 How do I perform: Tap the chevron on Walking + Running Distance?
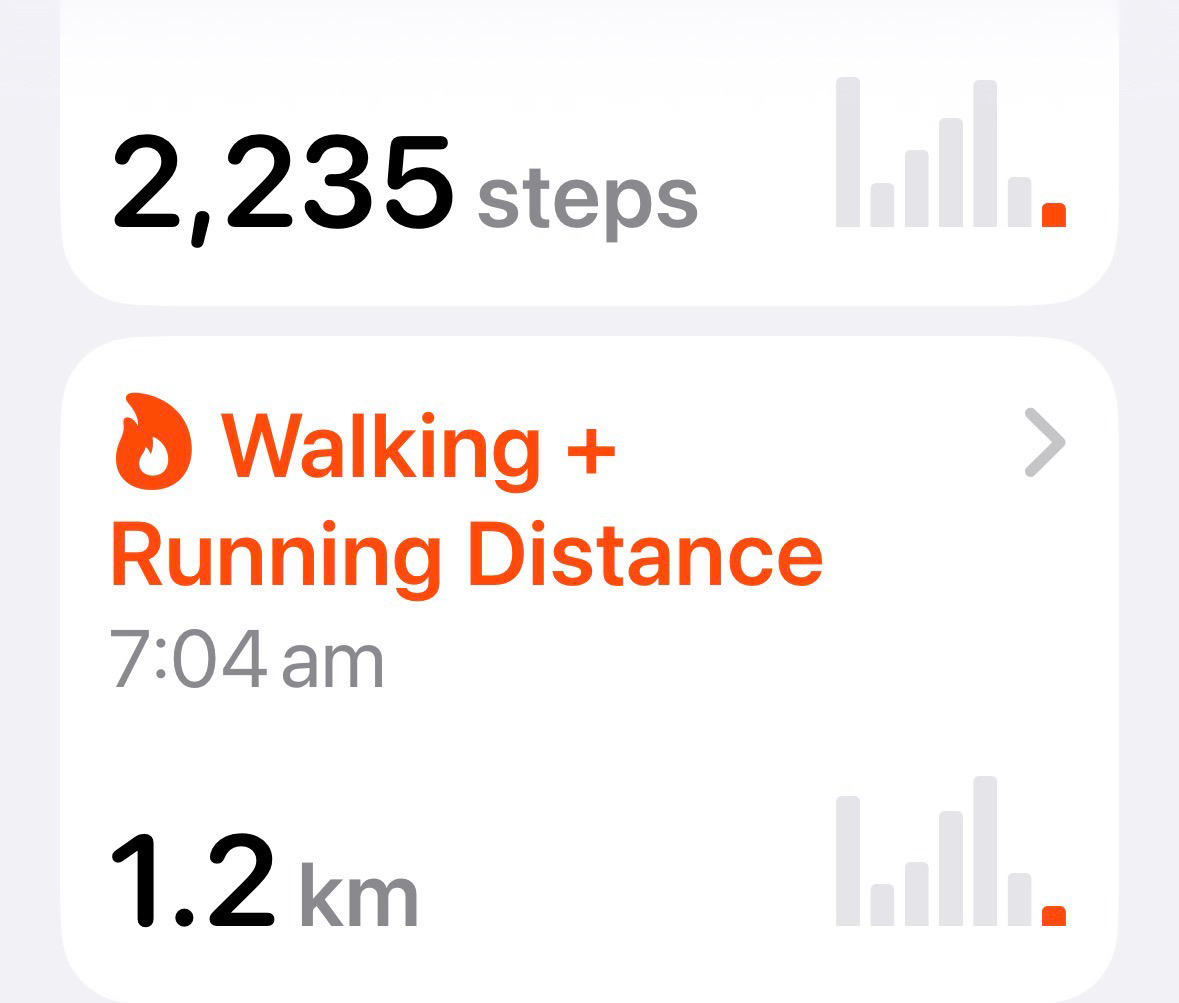coord(1046,442)
